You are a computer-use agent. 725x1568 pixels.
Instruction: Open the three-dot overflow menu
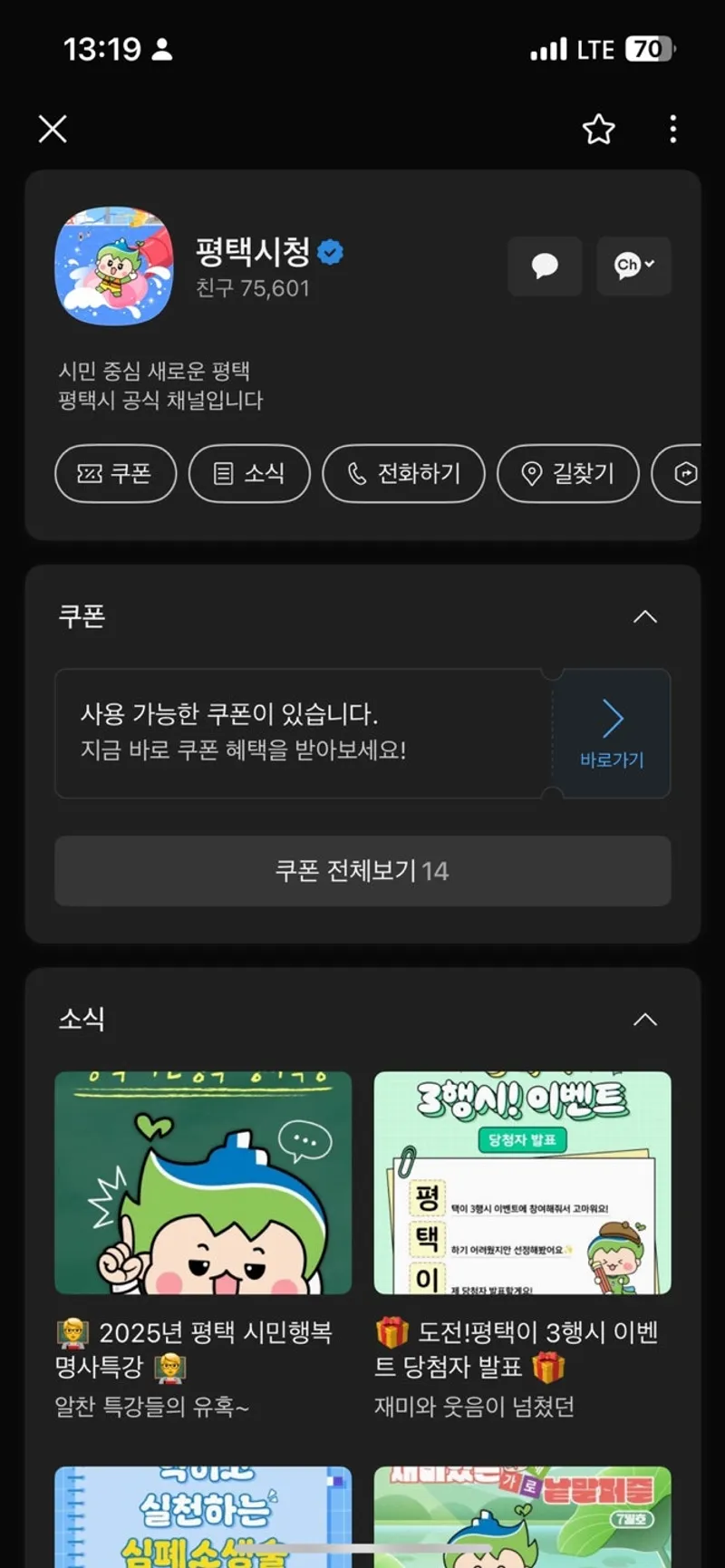(x=672, y=130)
